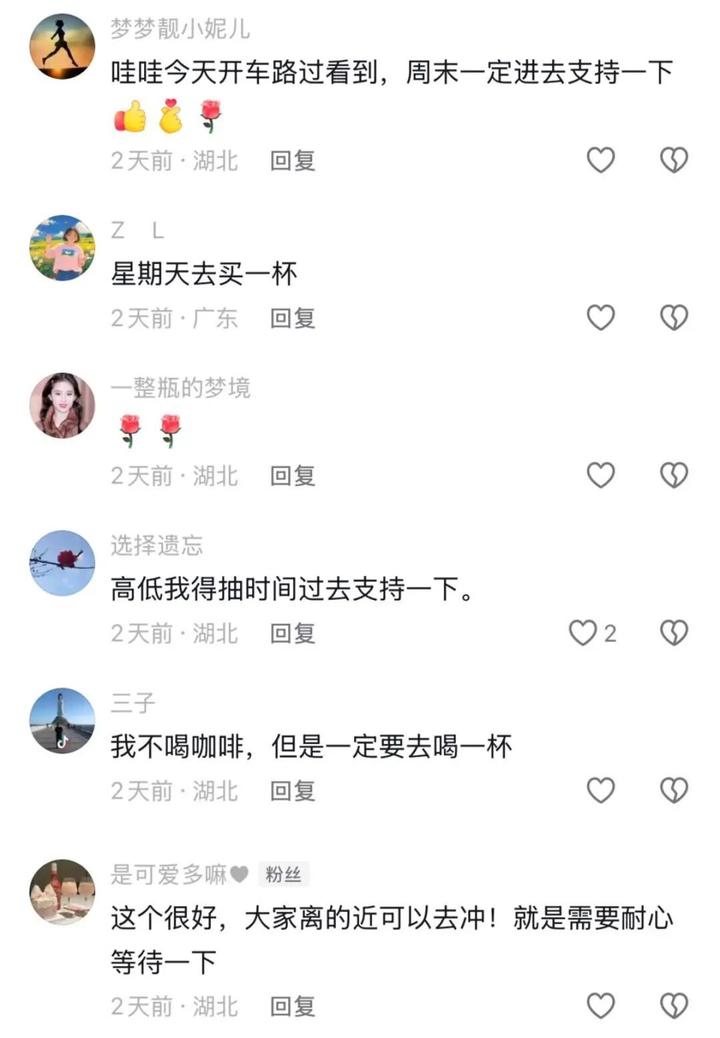Dislike 是可爱多嘛's comment
The height and width of the screenshot is (1038, 720).
[675, 1006]
